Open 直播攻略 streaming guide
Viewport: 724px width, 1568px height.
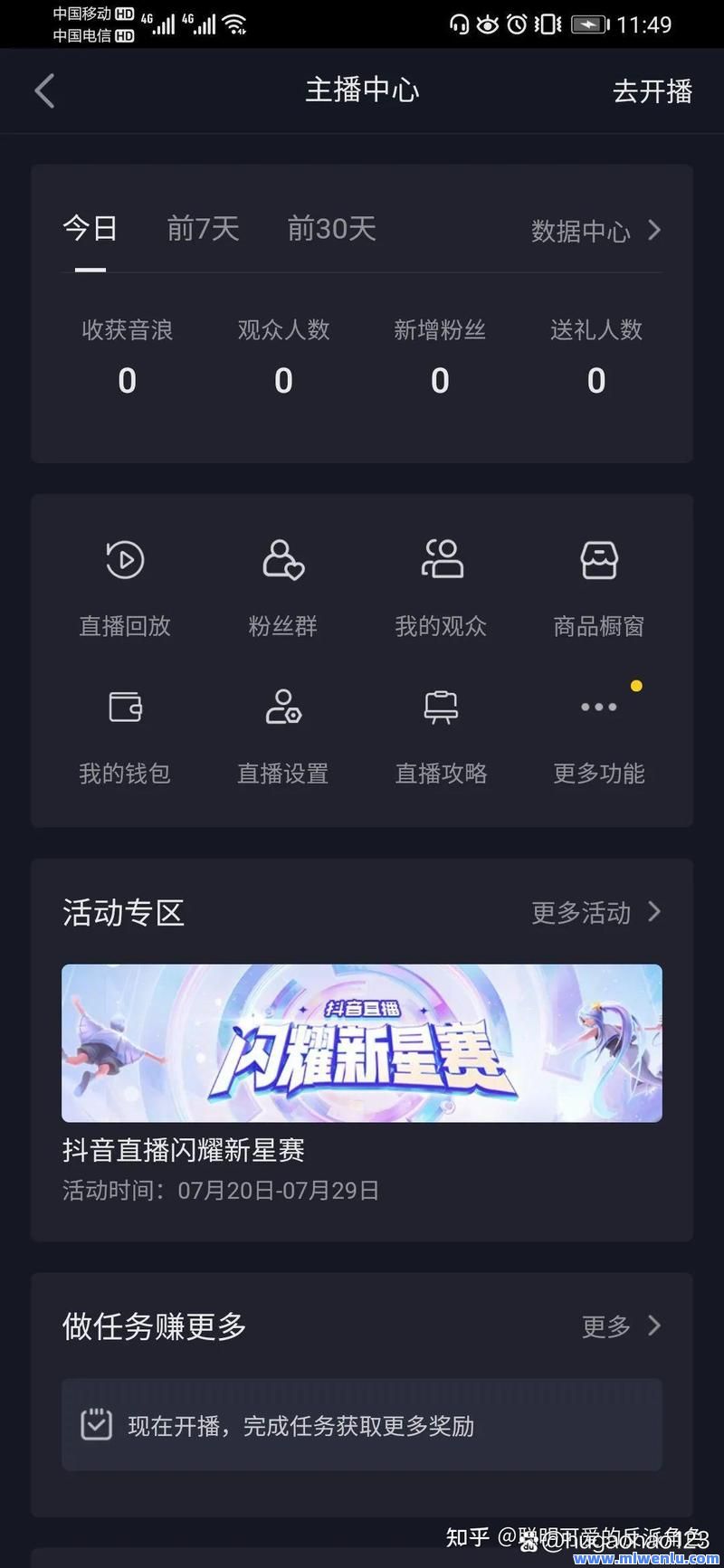tap(441, 735)
